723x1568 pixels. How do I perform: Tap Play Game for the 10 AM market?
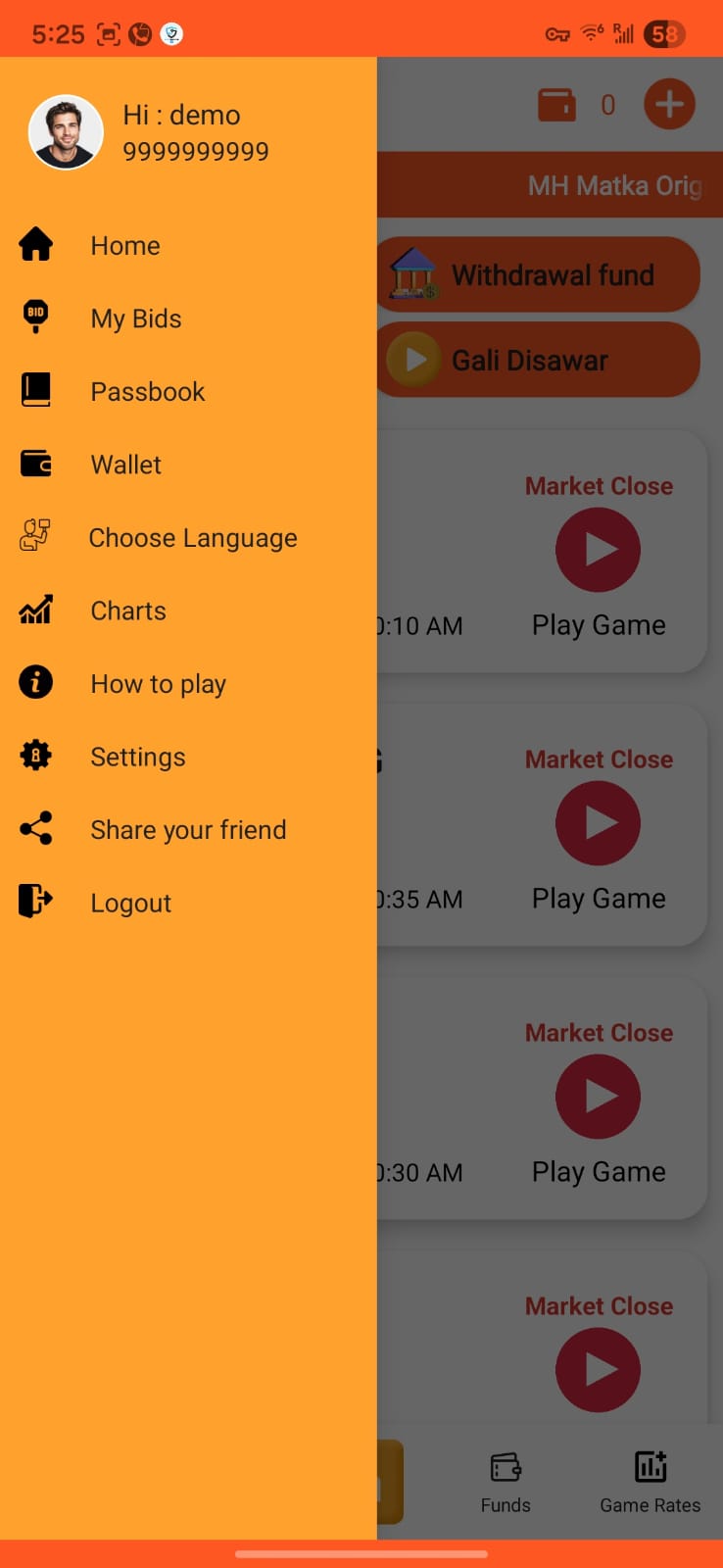[598, 551]
